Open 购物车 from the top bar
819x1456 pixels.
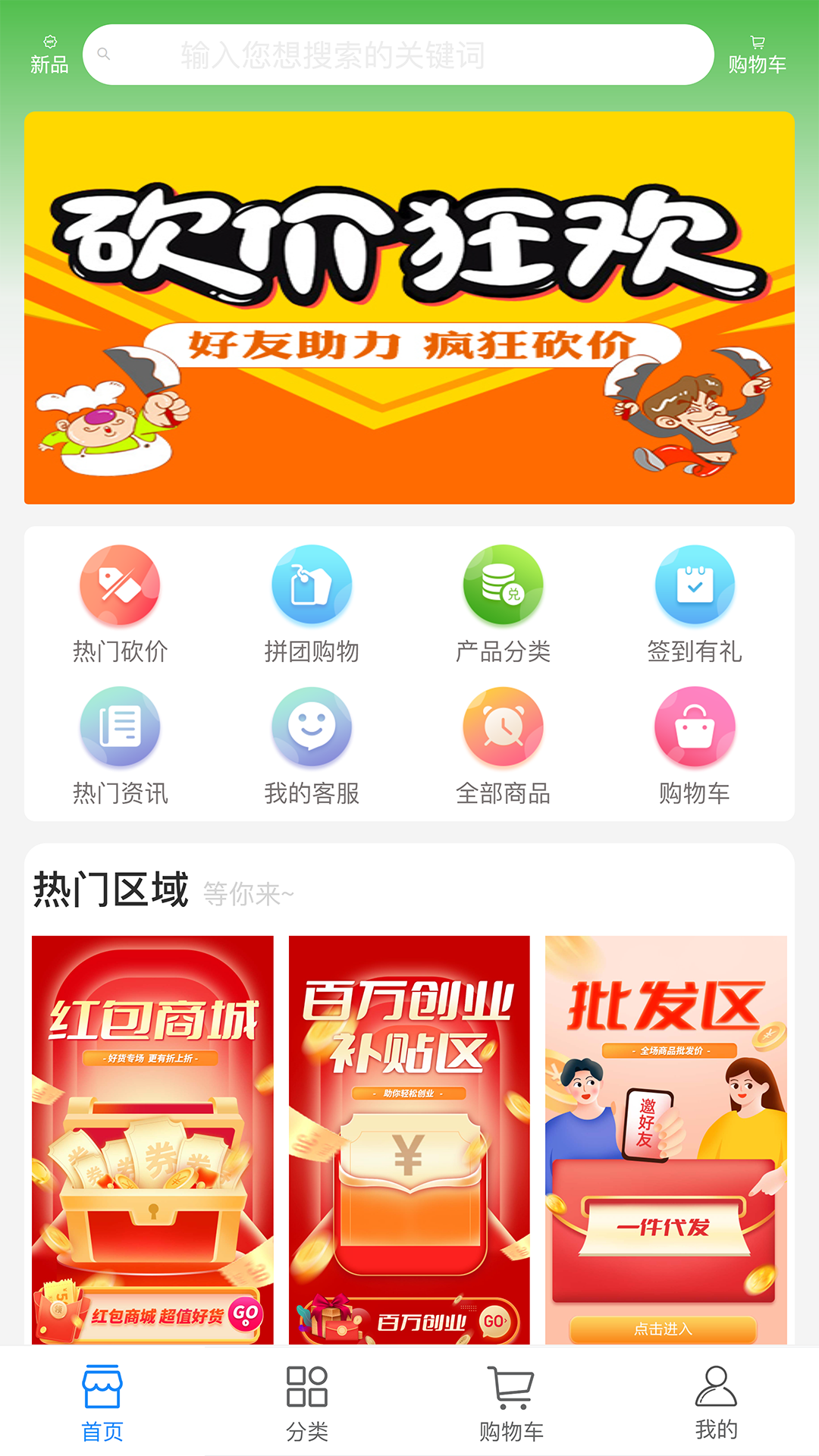757,55
